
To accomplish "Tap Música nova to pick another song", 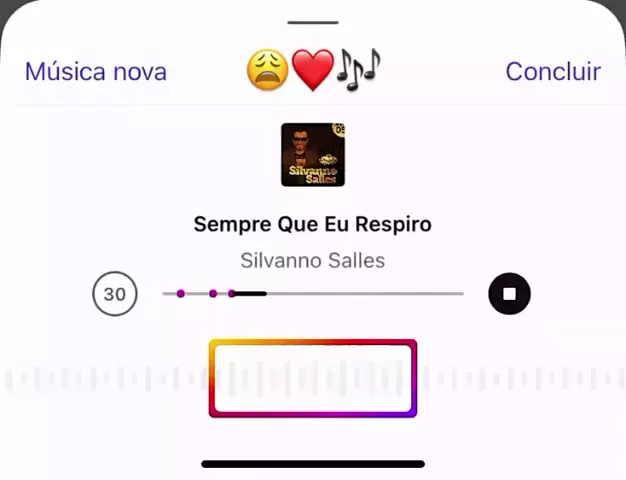I will click(96, 72).
